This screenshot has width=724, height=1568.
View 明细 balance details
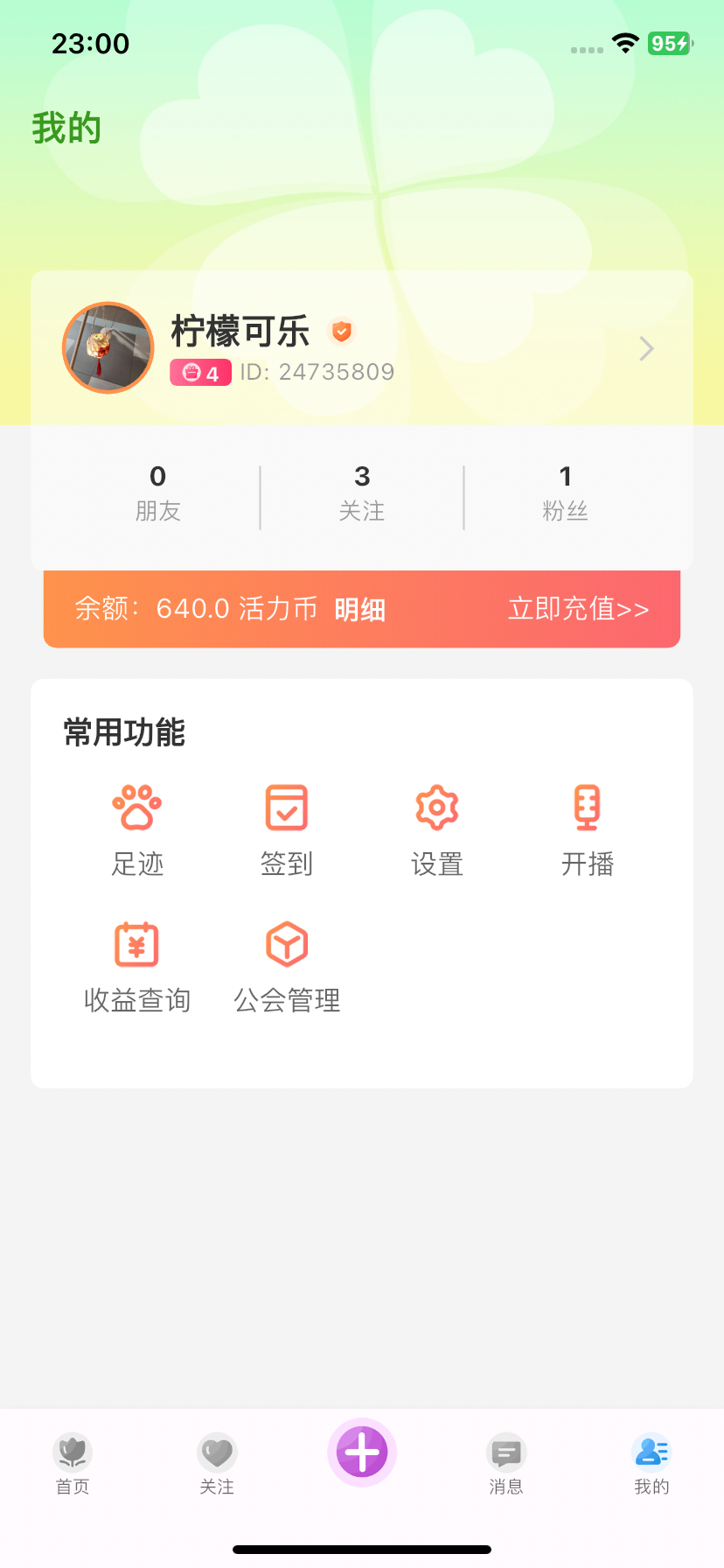tap(360, 609)
